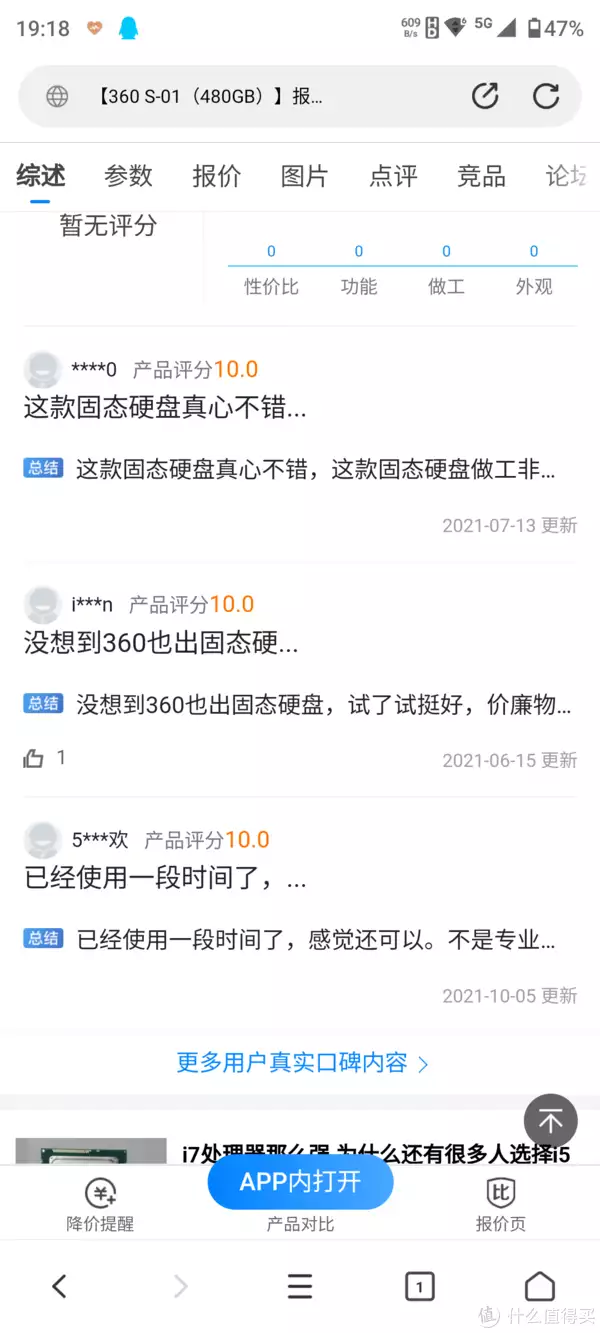Screen dimensions: 600x1333
Task: Like the review by i***n
Action: pos(35,758)
